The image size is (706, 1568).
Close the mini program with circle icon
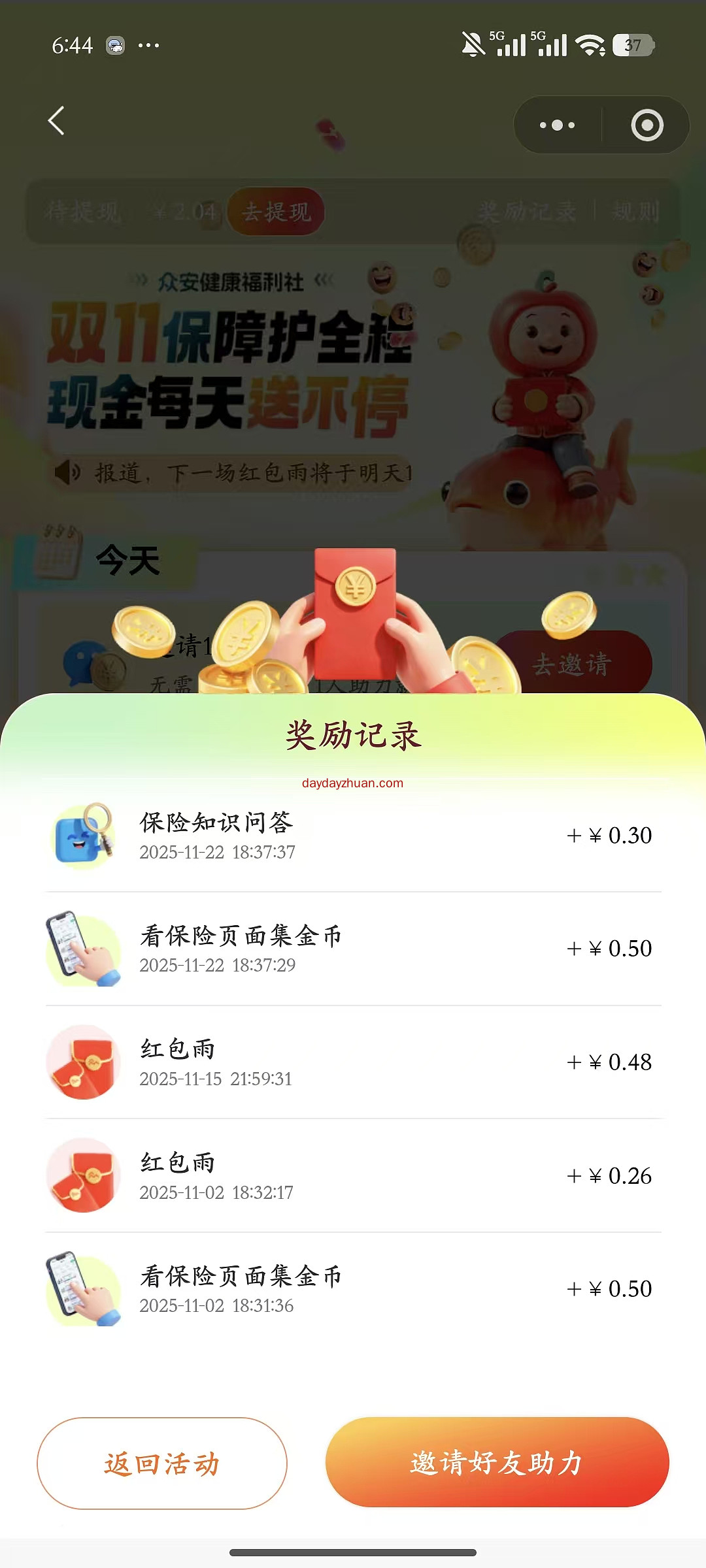[647, 125]
